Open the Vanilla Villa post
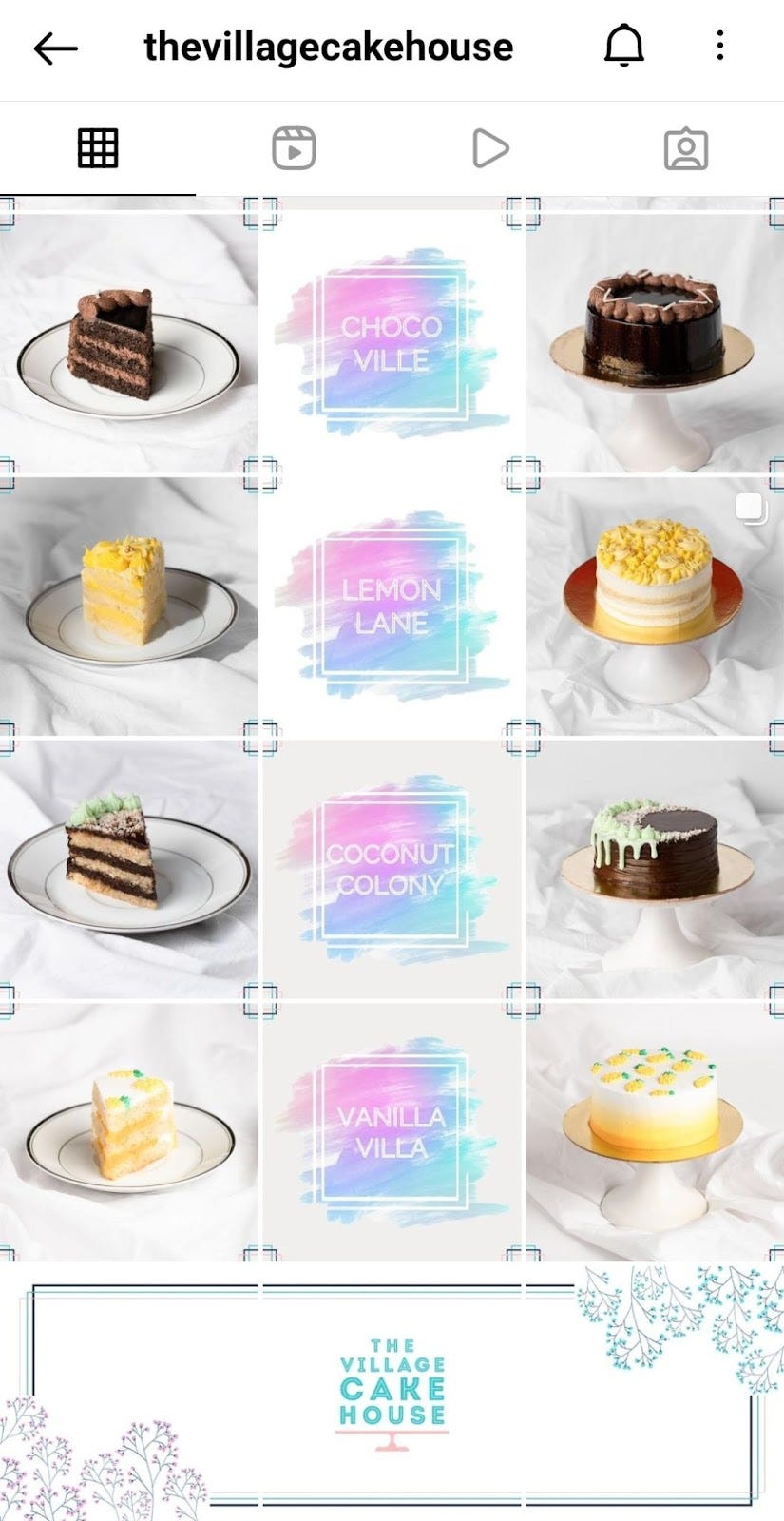 tap(392, 1131)
